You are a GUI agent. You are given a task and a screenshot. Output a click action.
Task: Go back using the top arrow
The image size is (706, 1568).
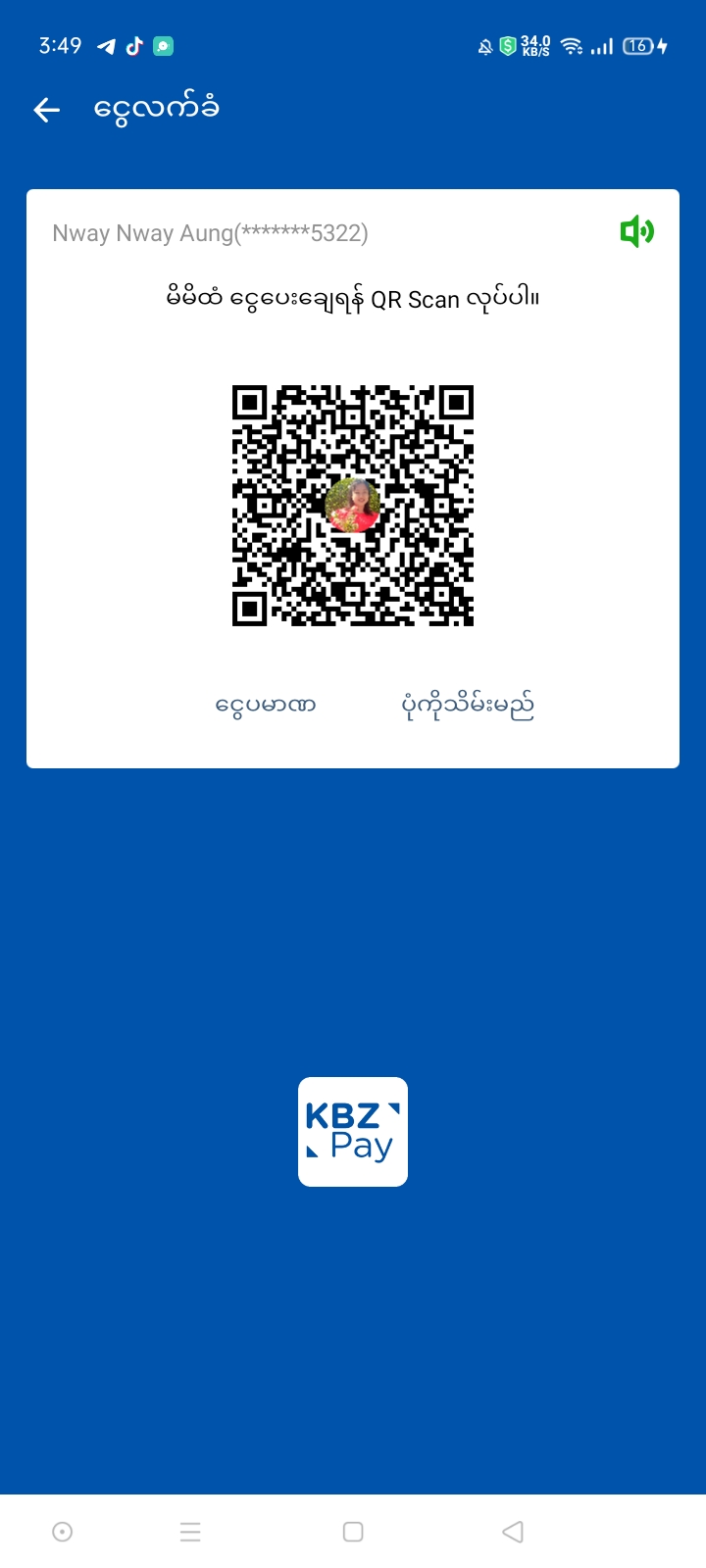pos(47,110)
